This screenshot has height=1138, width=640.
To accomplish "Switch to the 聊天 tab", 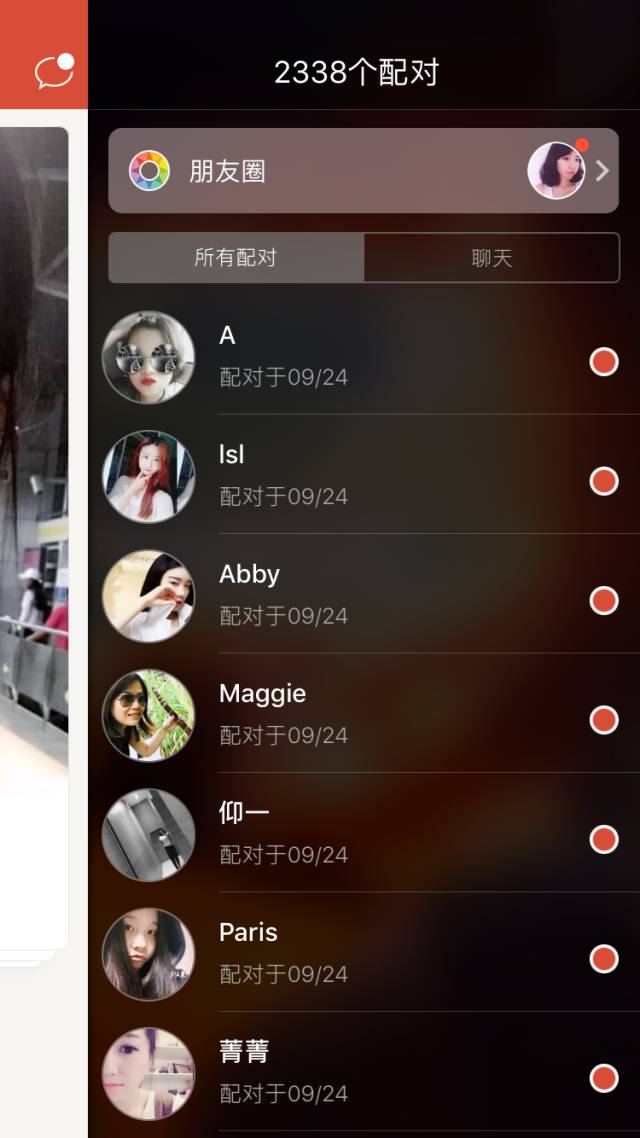I will tap(491, 258).
